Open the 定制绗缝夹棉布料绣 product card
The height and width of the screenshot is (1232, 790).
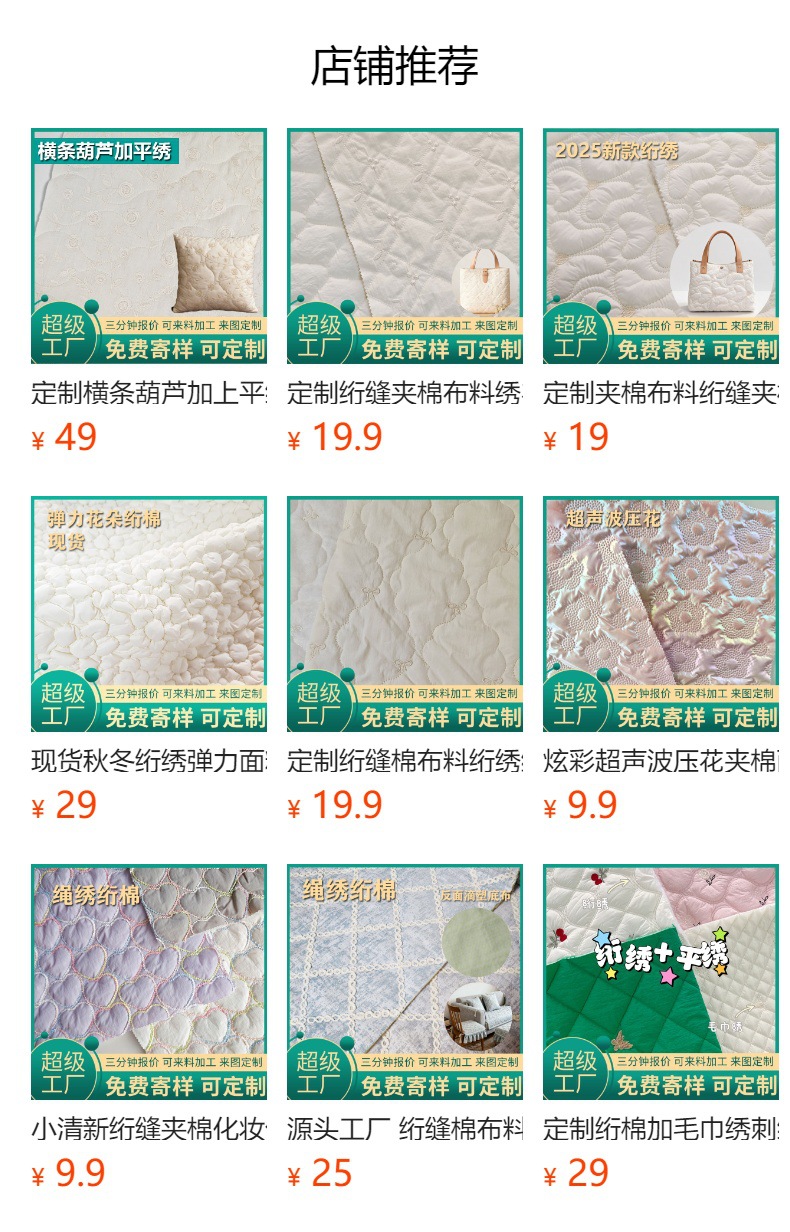coord(405,246)
